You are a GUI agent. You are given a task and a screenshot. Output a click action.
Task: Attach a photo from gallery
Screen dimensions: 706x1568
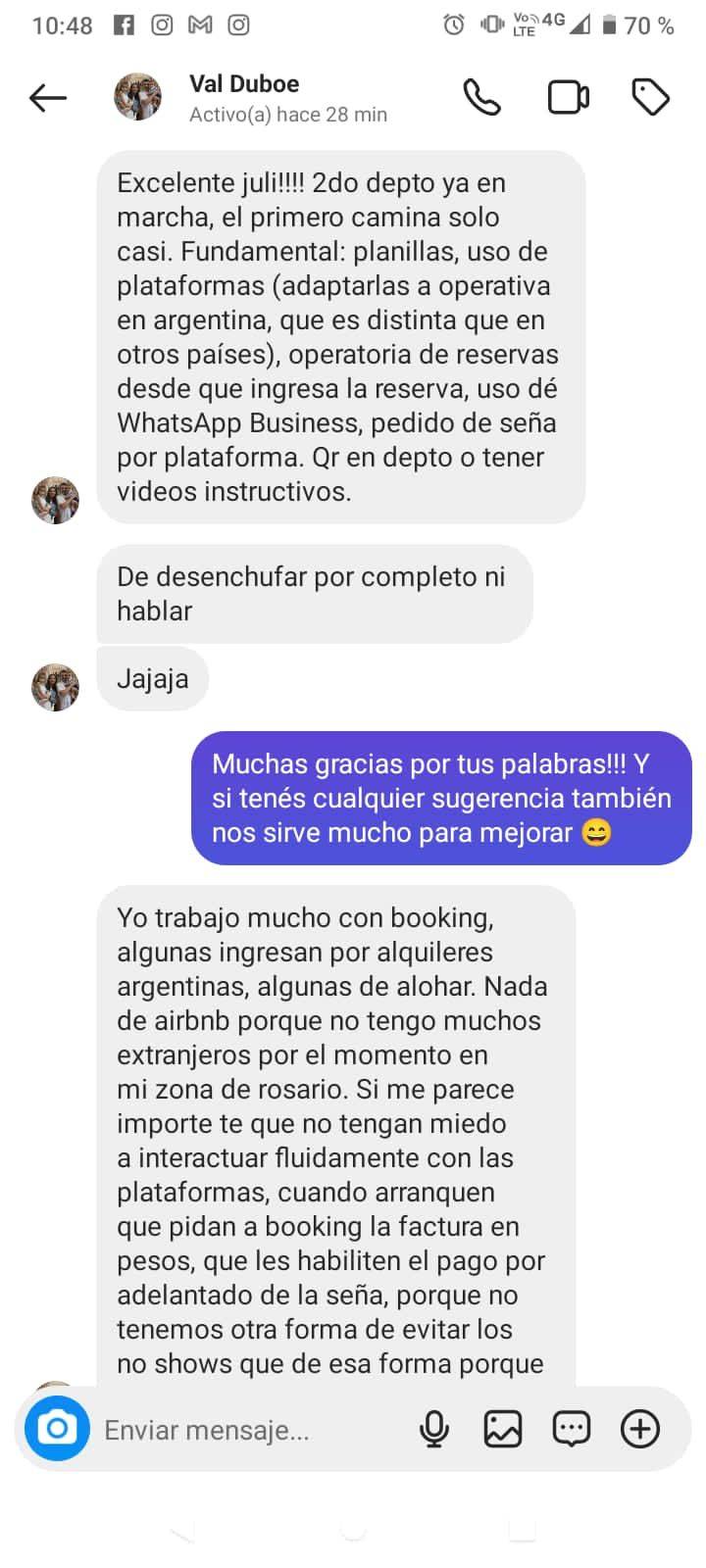pos(502,1429)
